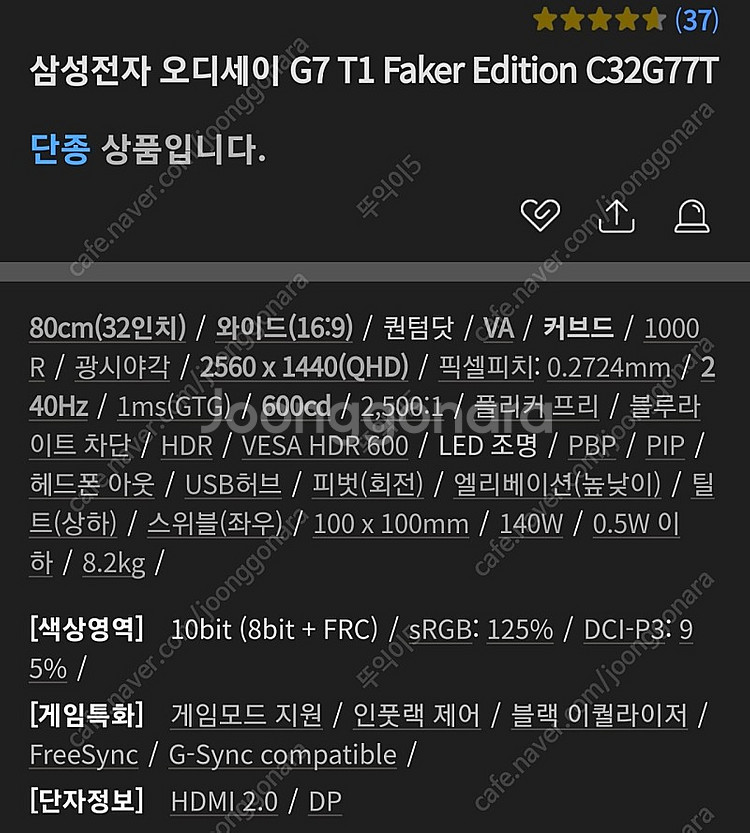750x833 pixels.
Task: Share this product page
Action: [x=617, y=215]
